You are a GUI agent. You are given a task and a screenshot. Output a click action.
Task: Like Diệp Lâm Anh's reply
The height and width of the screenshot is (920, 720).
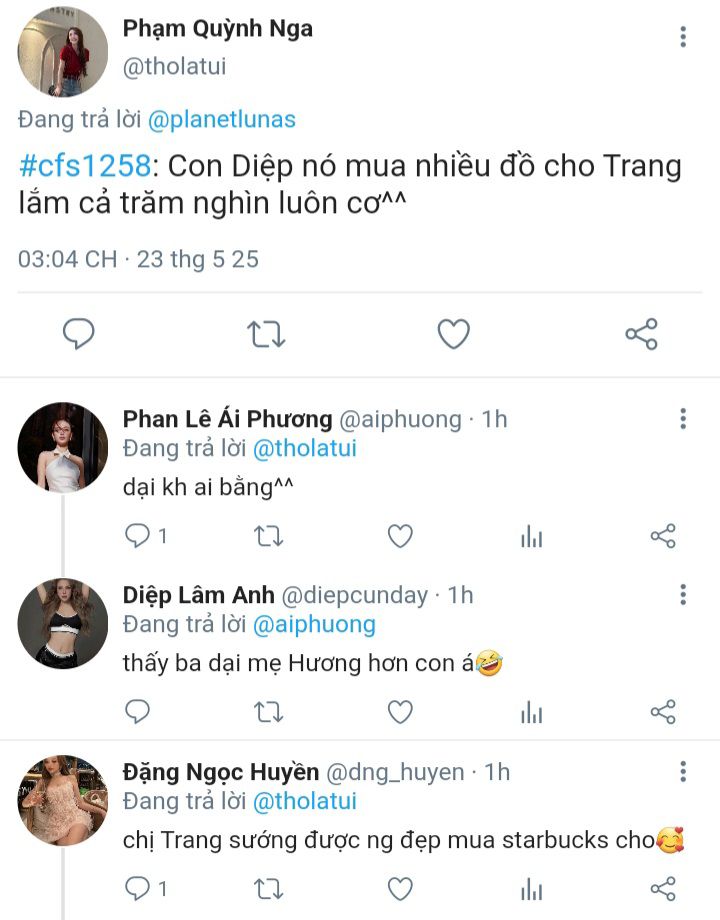tap(400, 712)
